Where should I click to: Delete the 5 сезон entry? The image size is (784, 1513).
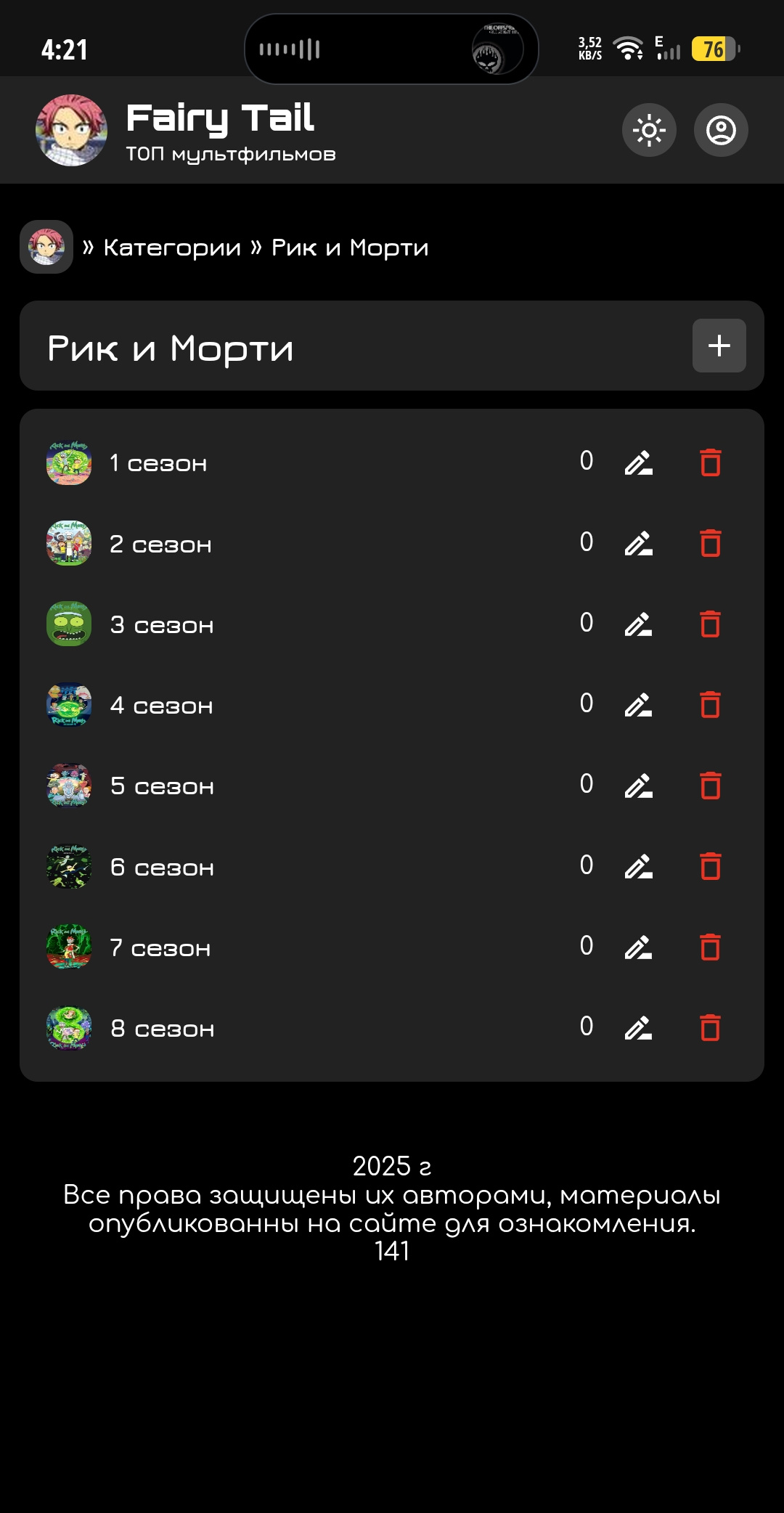click(x=710, y=786)
